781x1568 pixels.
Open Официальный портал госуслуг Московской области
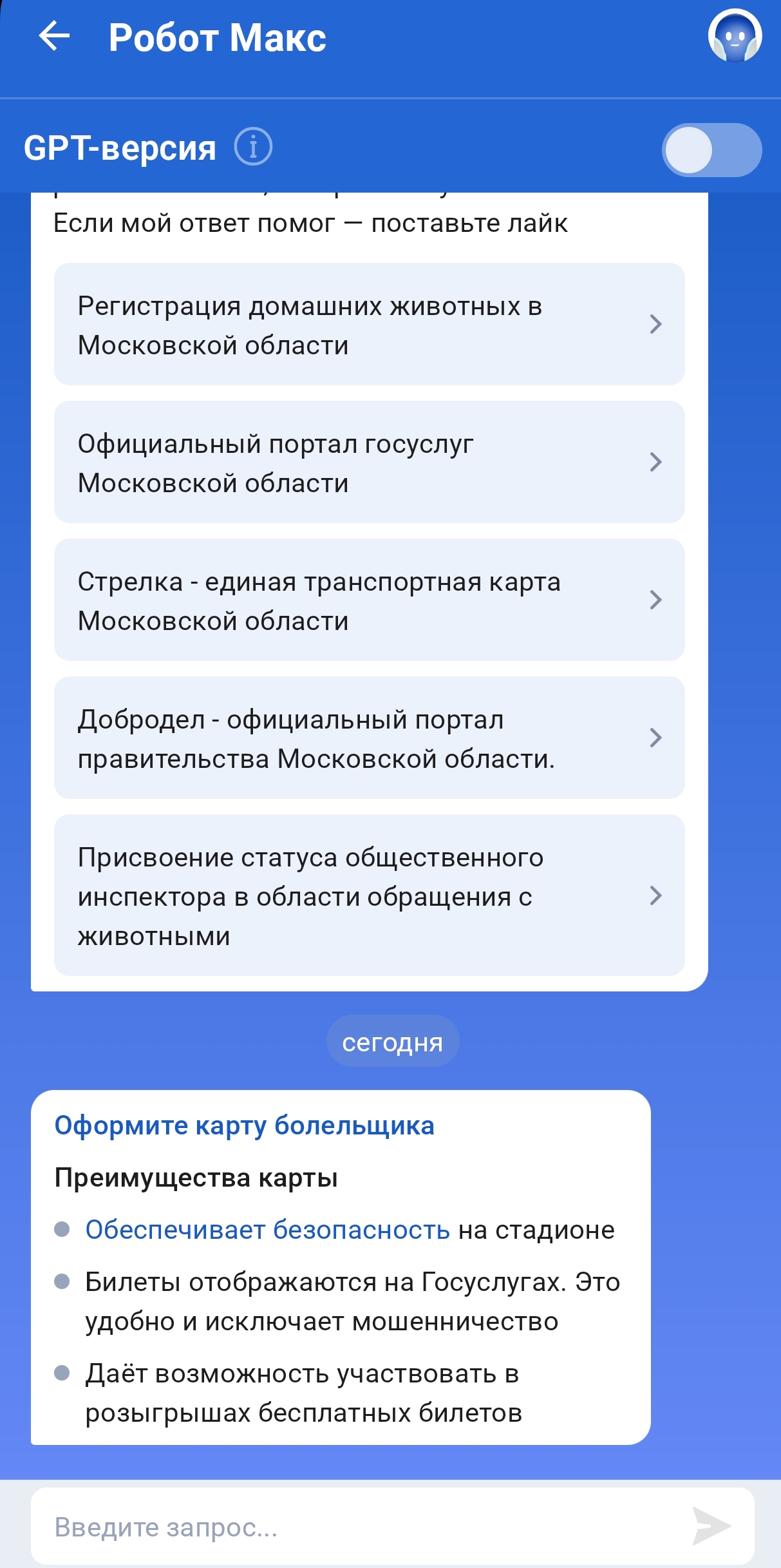click(x=369, y=462)
